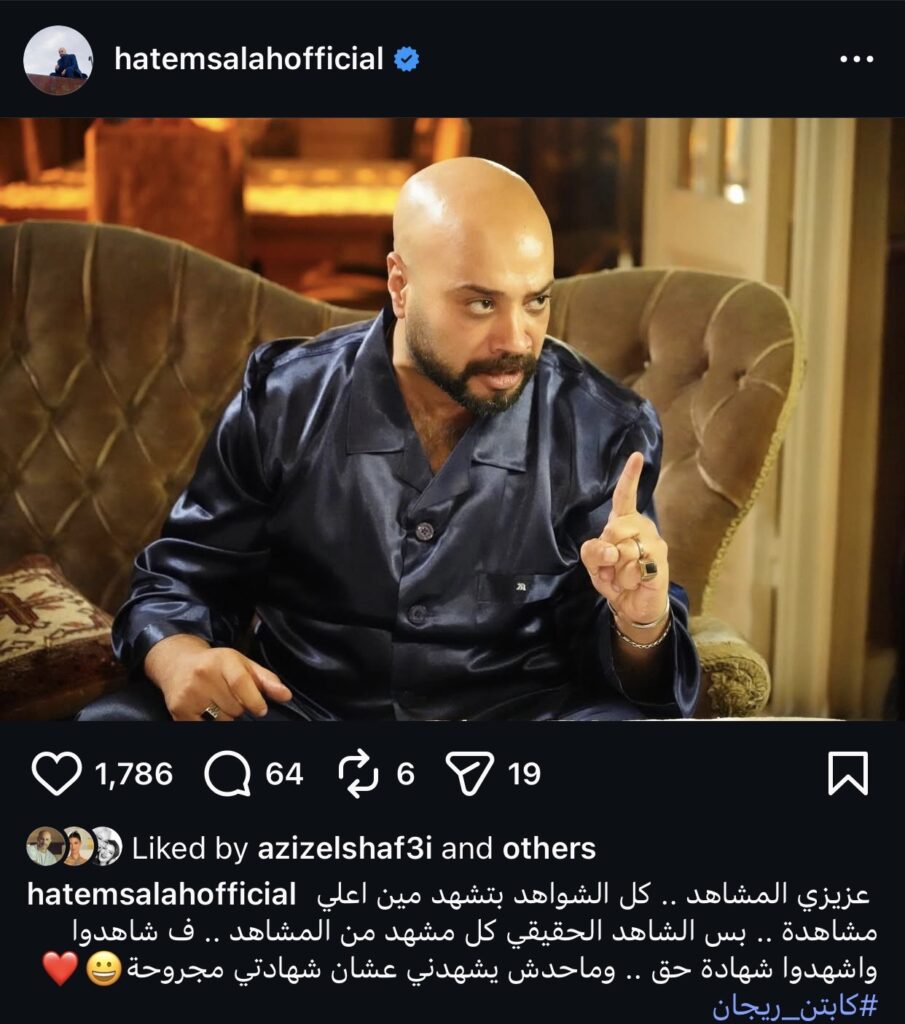Image resolution: width=905 pixels, height=1024 pixels.
Task: View the others who liked this post
Action: coord(549,849)
